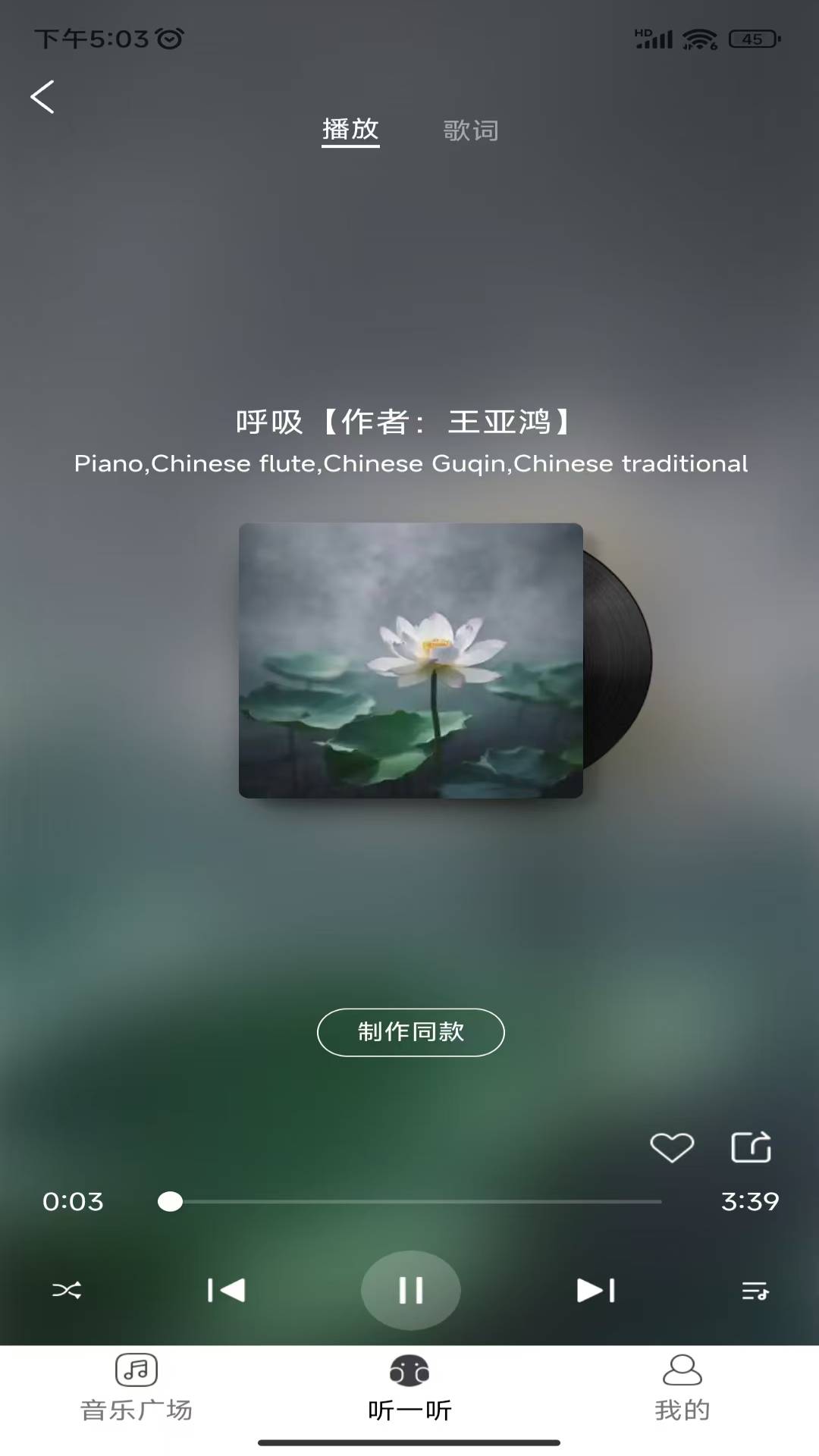819x1456 pixels.
Task: Tap the 制作同款 button
Action: 410,1032
